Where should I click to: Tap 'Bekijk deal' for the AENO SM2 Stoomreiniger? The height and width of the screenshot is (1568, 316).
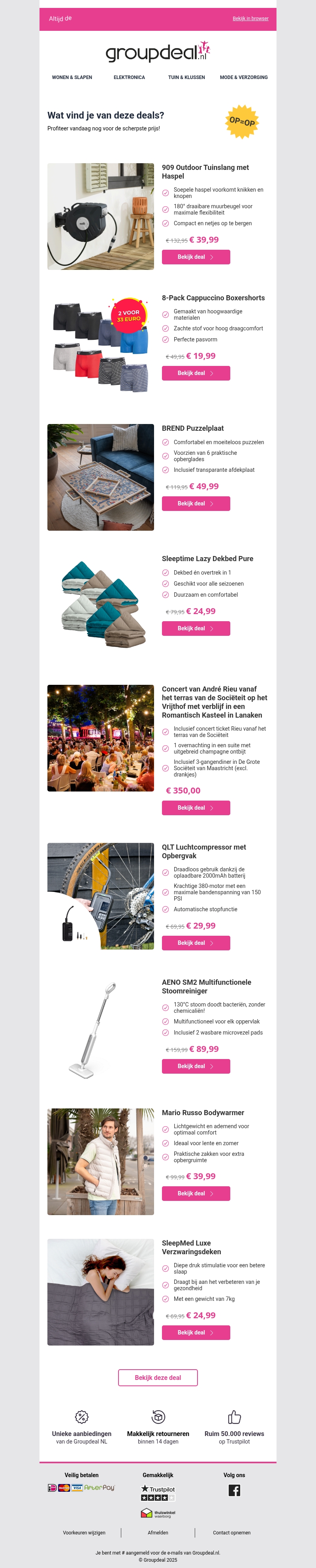[x=196, y=1067]
